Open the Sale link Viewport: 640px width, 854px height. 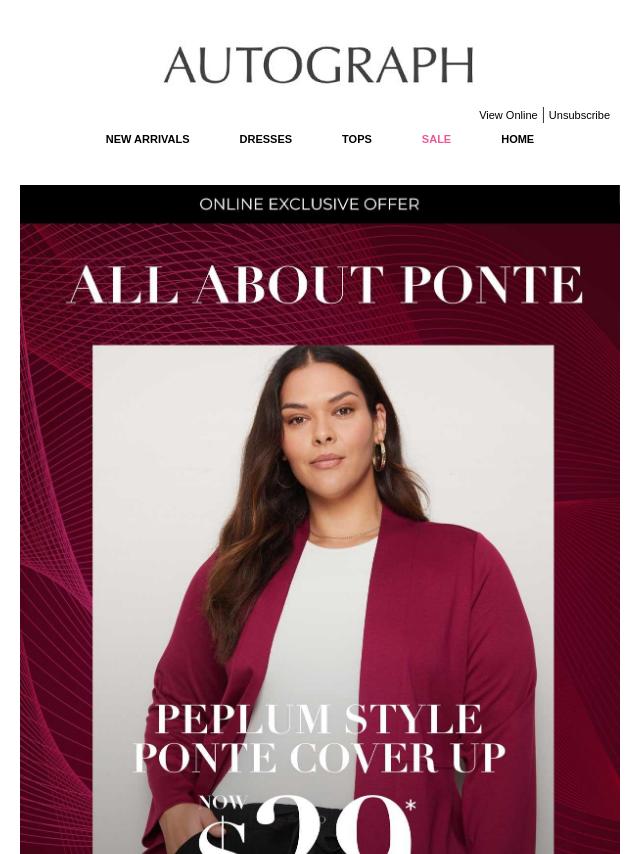436,139
